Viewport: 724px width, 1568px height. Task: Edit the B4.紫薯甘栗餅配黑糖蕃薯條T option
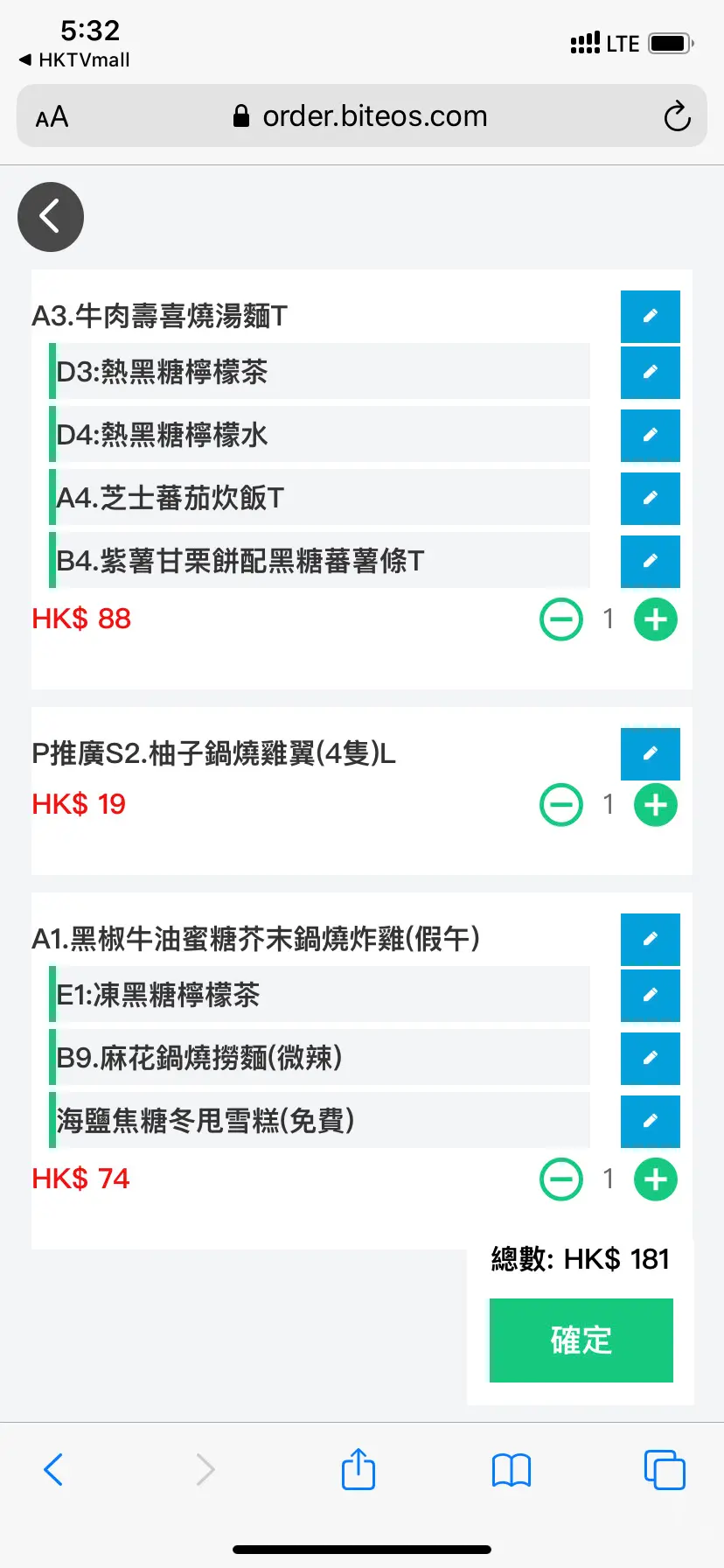point(650,561)
